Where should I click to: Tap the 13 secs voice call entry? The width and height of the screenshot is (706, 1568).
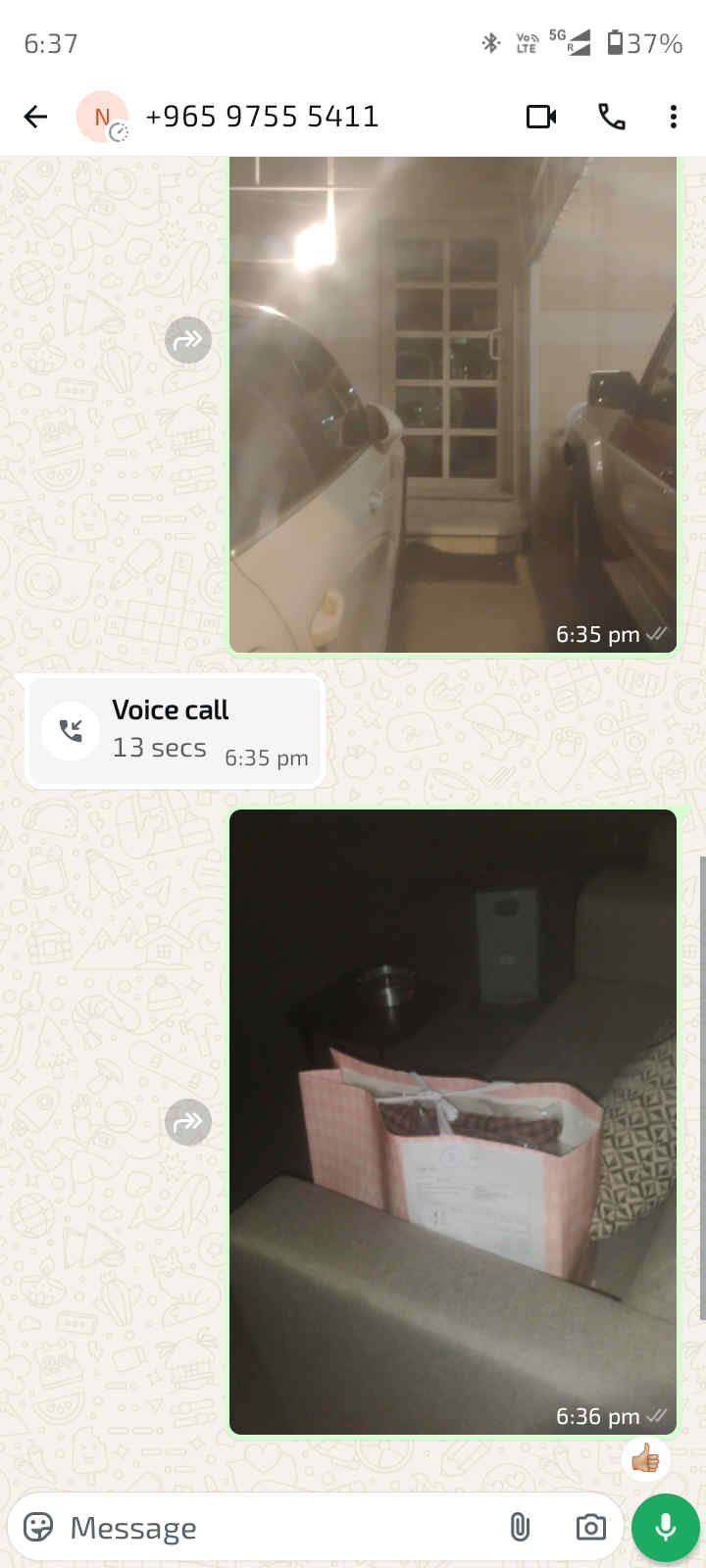tap(175, 731)
